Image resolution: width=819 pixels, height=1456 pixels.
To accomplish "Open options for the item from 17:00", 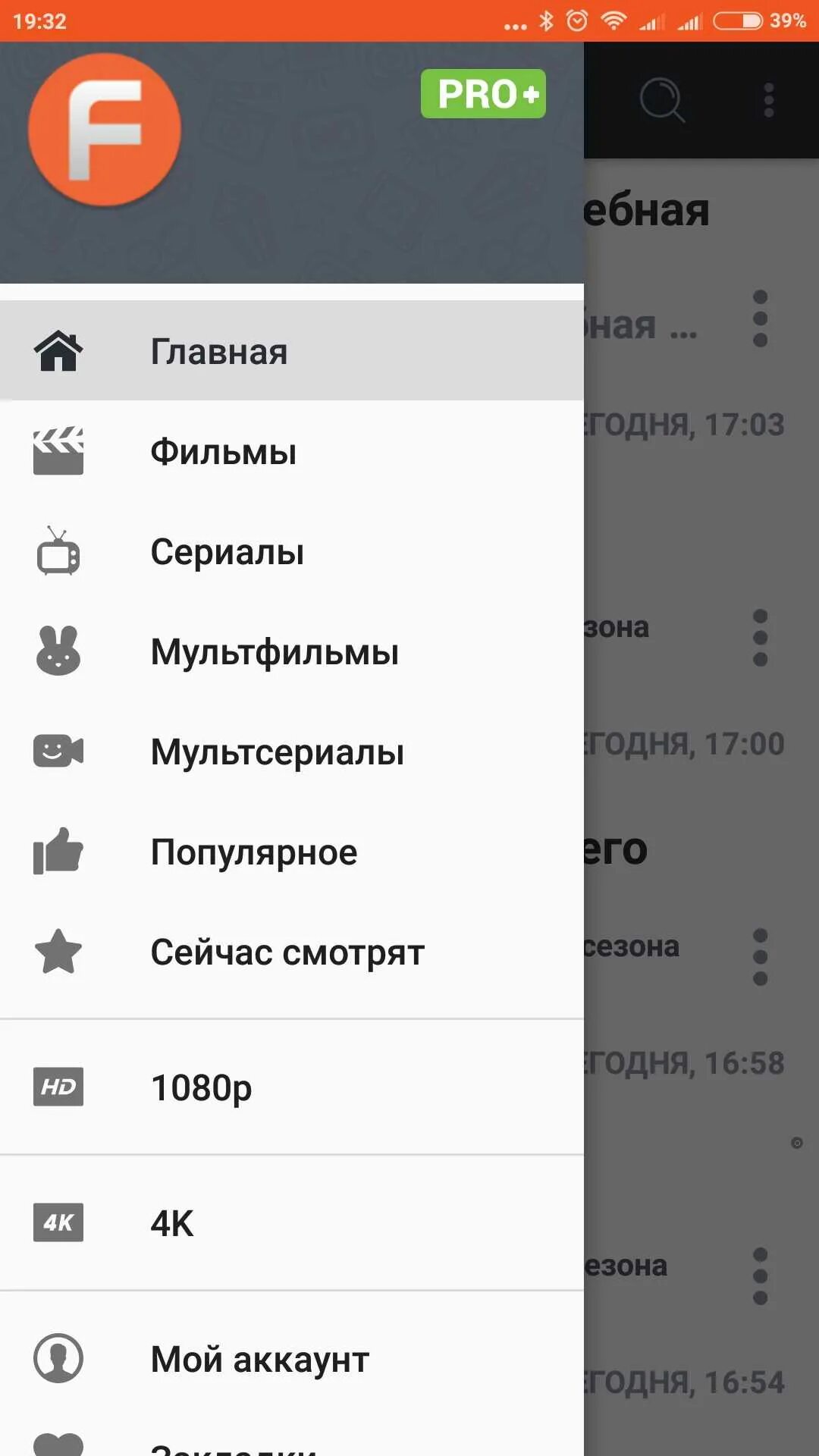I will tap(760, 638).
